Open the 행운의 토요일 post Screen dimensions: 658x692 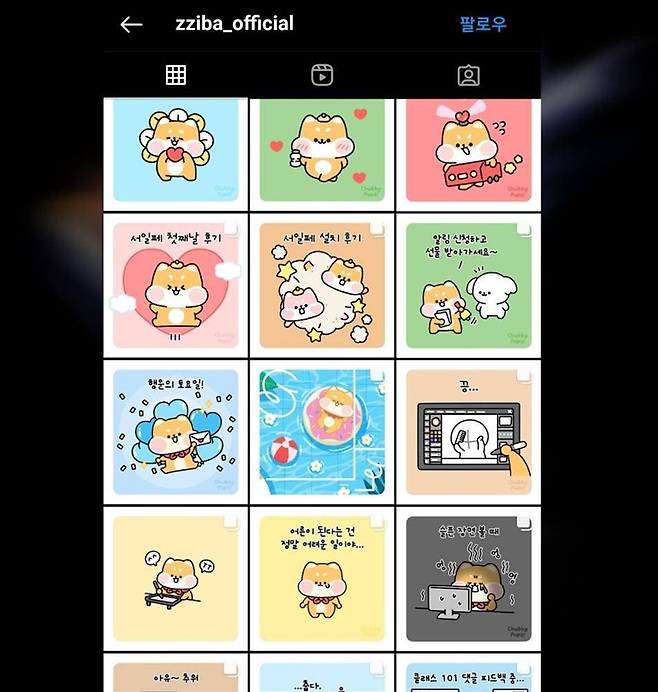coord(176,432)
